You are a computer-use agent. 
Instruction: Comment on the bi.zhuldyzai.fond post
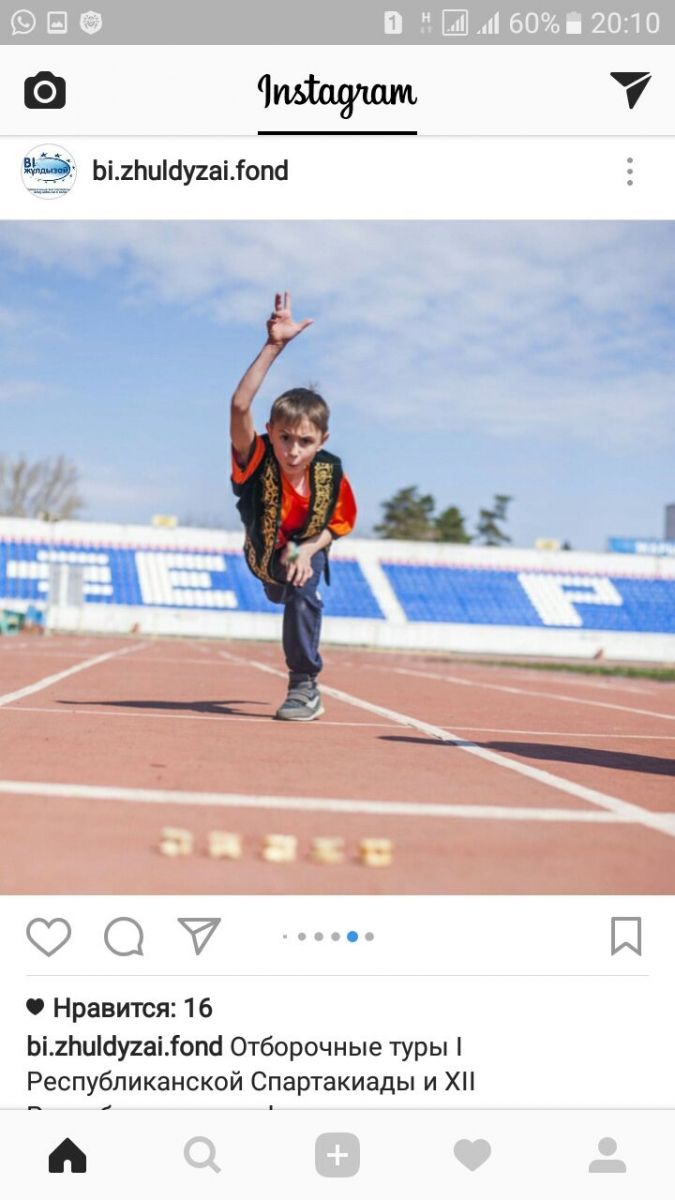coord(124,937)
